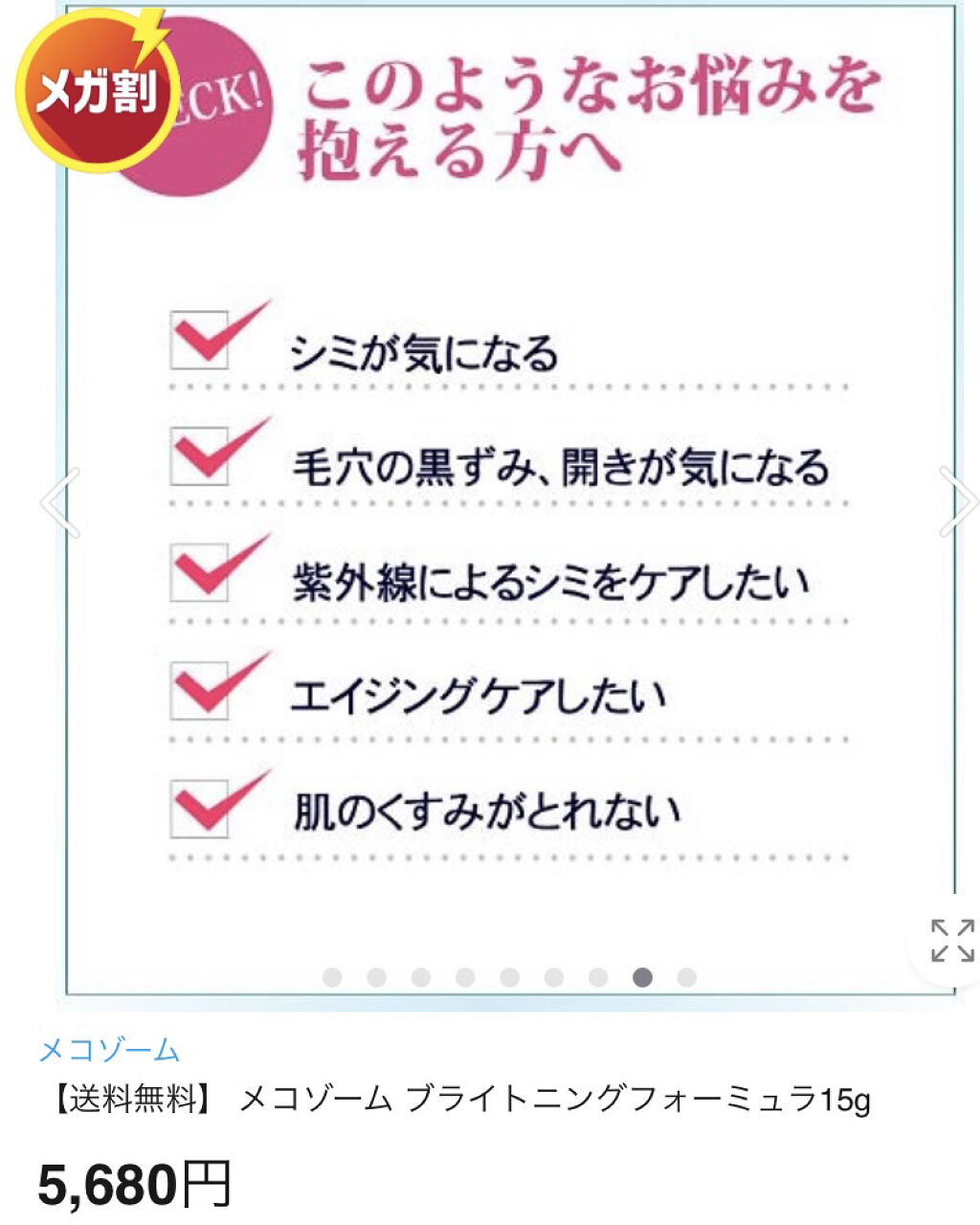Jump to the last image dot
This screenshot has width=980, height=1225.
click(x=686, y=977)
